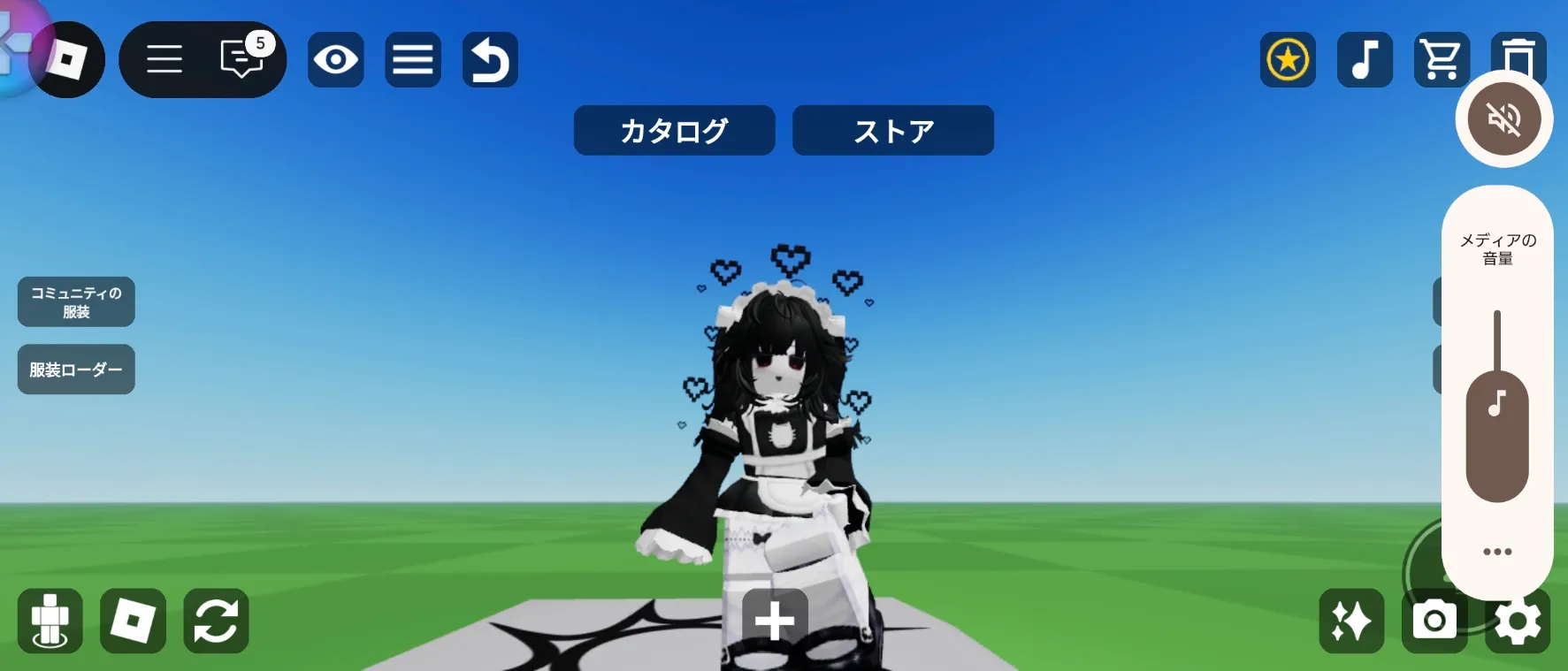Viewport: 1568px width, 671px height.
Task: Tap the trash can to clear the outfit
Action: [1518, 53]
